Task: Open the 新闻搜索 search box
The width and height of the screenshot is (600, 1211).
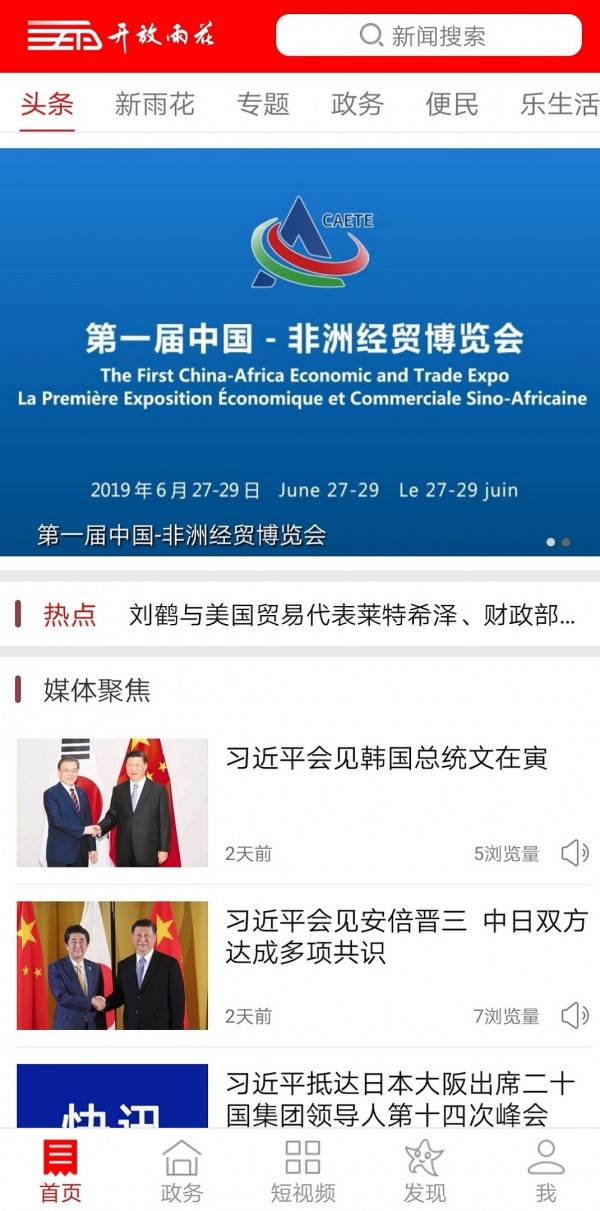Action: pyautogui.click(x=428, y=36)
